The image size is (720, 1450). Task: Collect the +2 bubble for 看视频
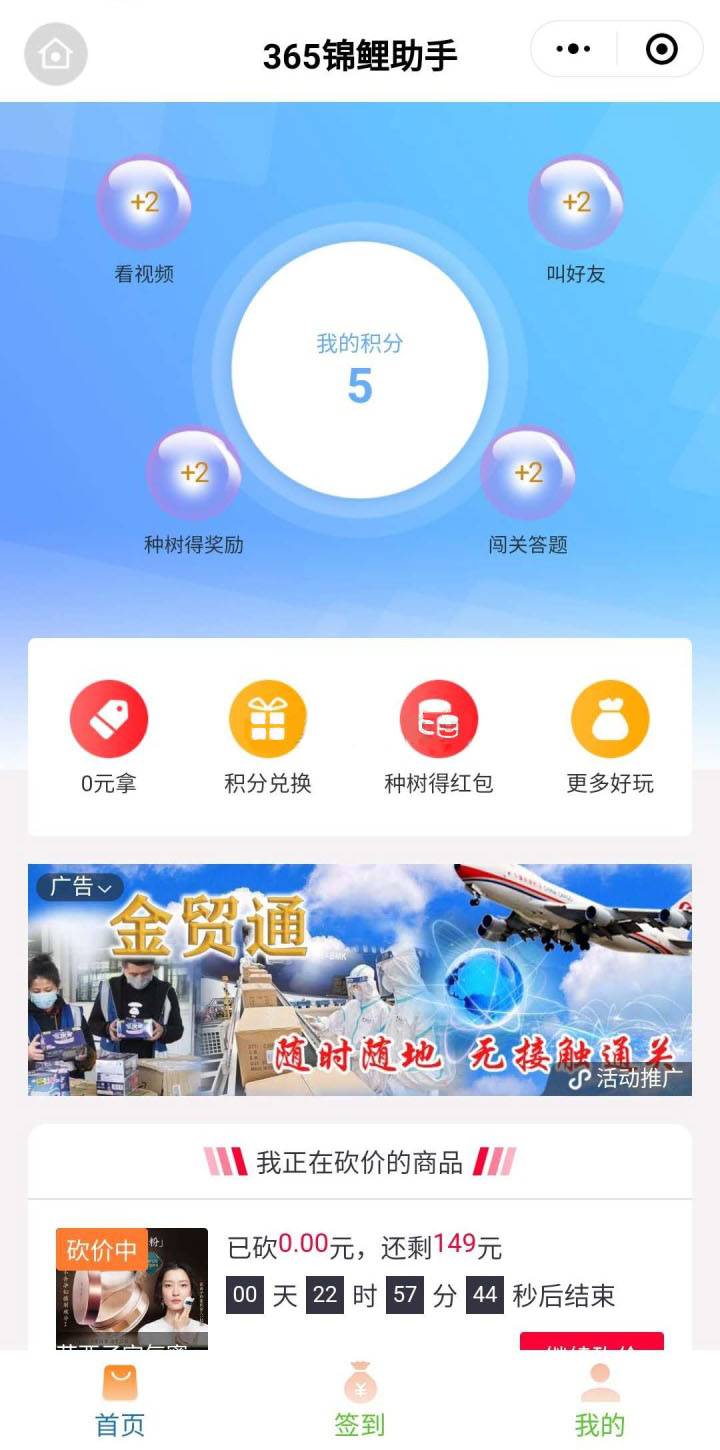144,203
